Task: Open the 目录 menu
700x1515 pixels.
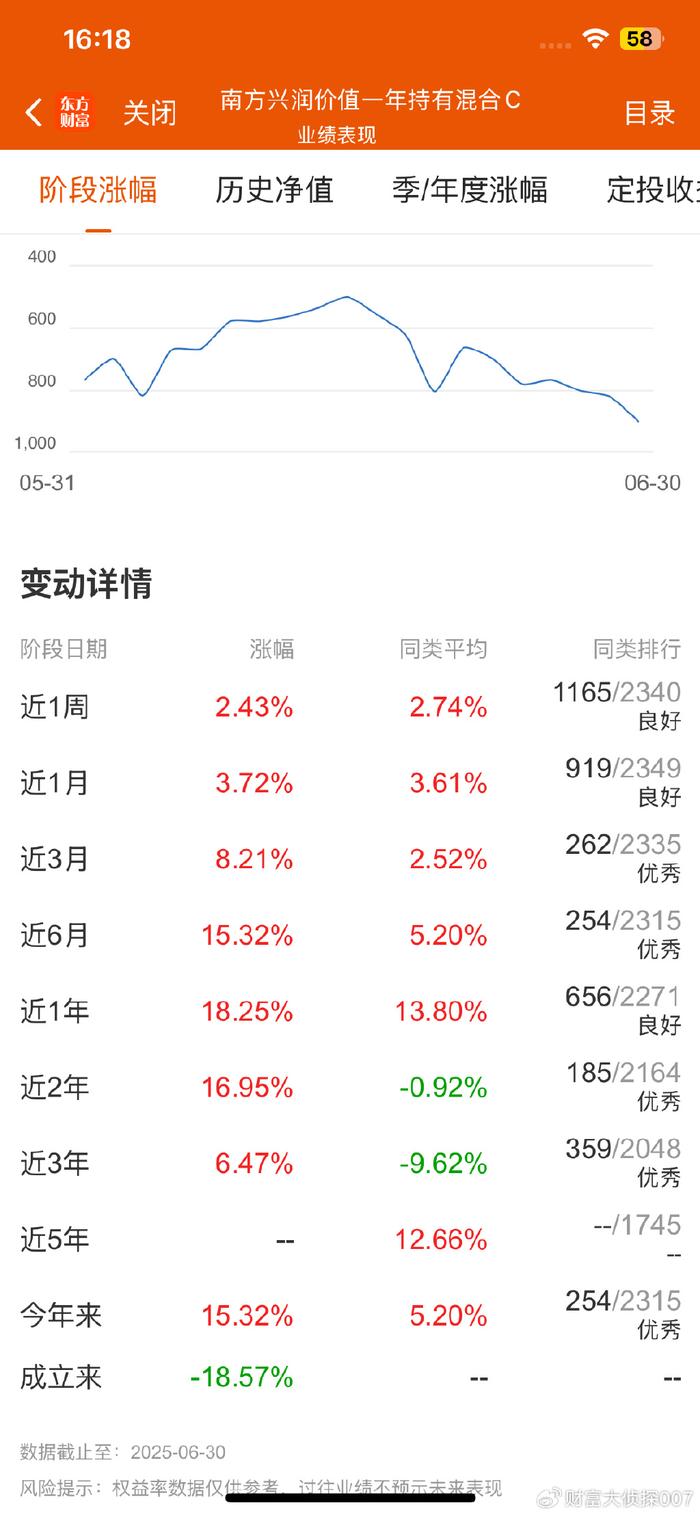Action: point(650,113)
